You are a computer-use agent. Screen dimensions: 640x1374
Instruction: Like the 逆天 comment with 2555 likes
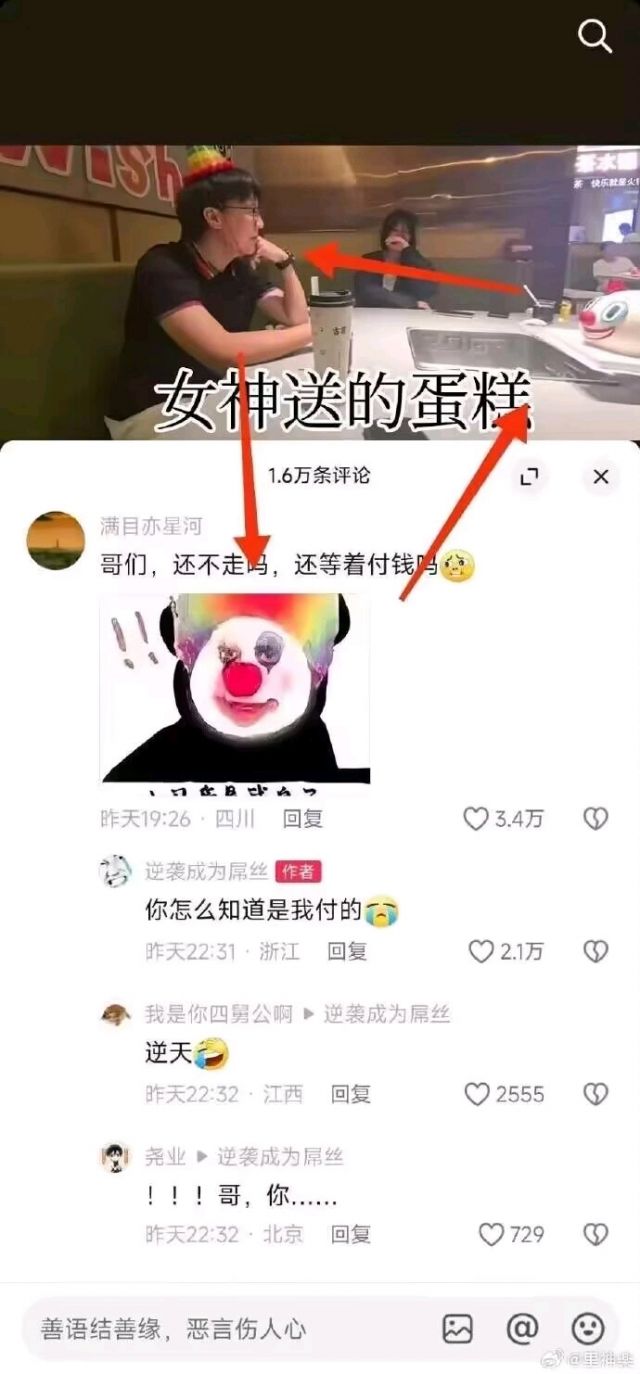[477, 1094]
